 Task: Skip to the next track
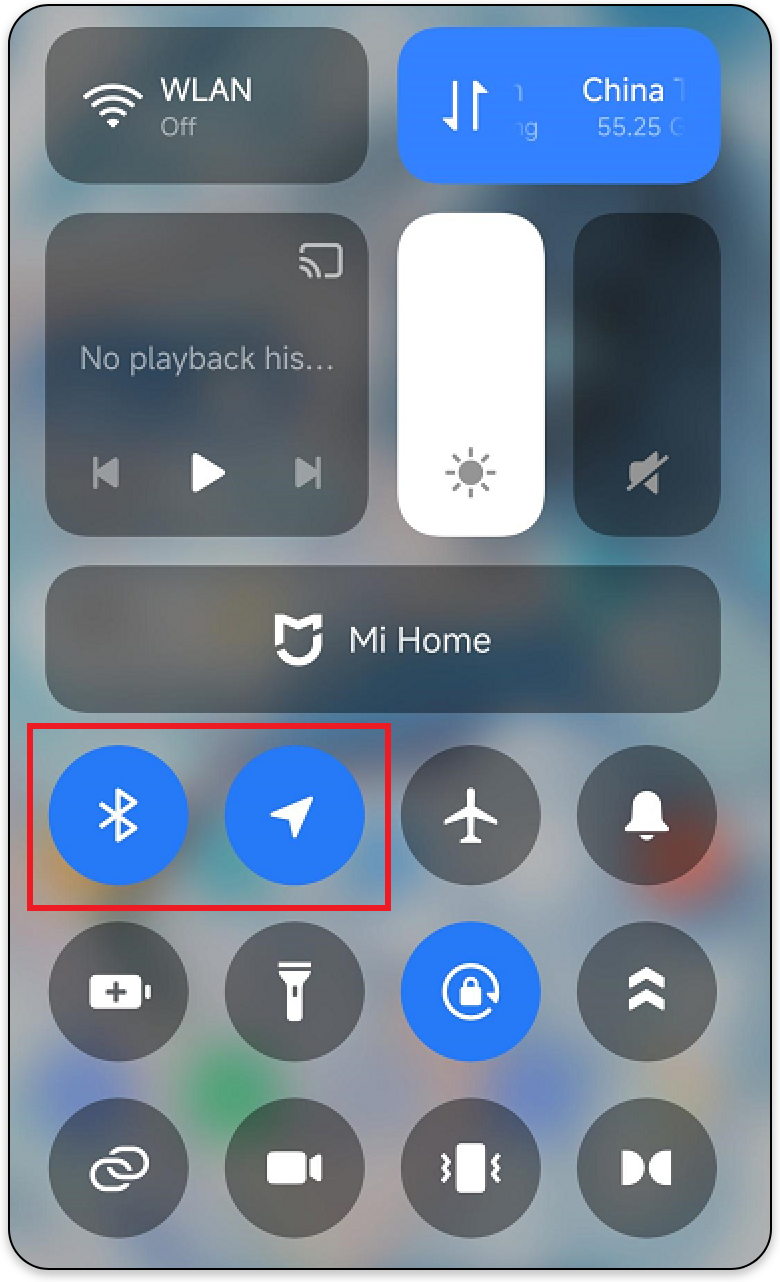pos(308,473)
